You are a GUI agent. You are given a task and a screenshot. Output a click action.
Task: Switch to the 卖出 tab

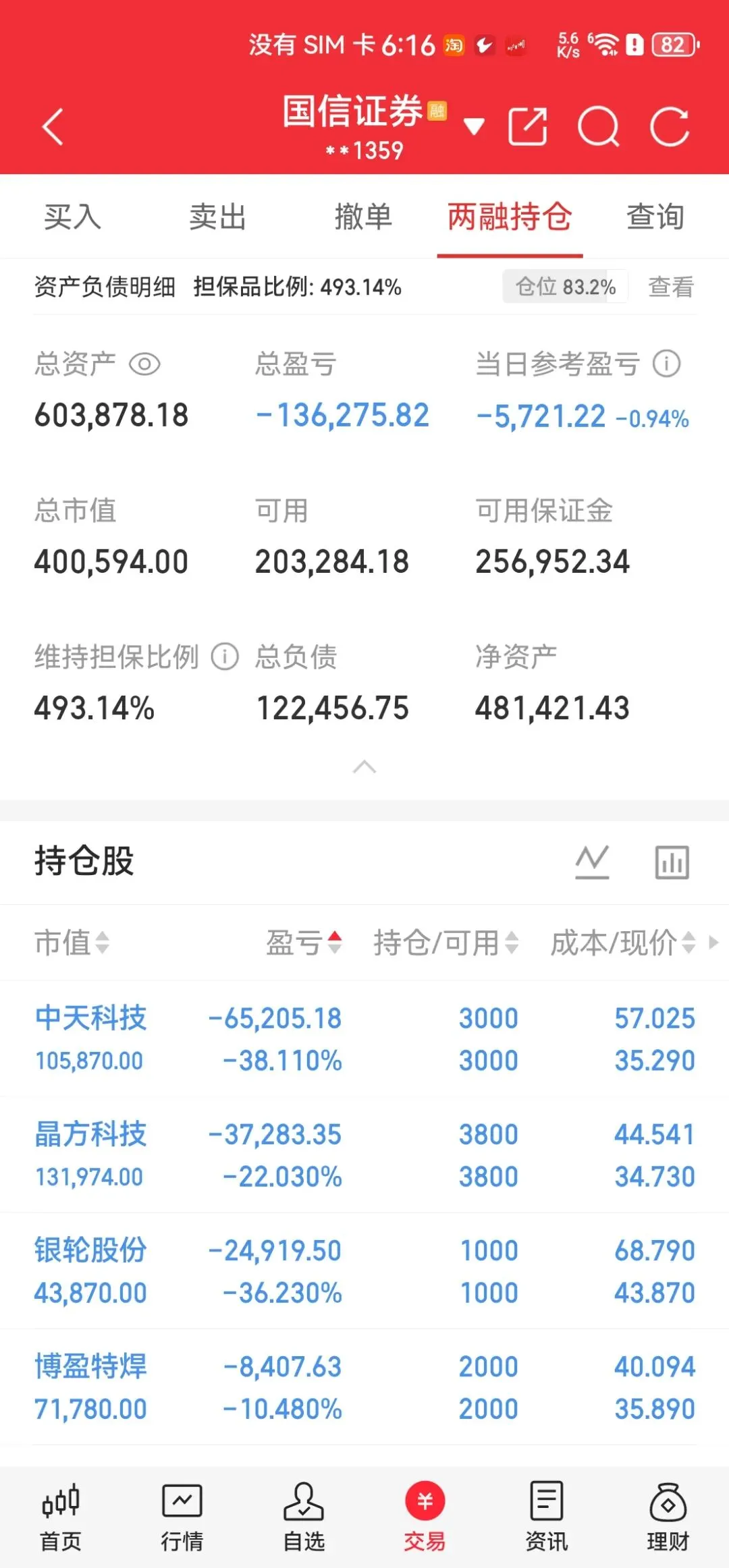pos(218,217)
